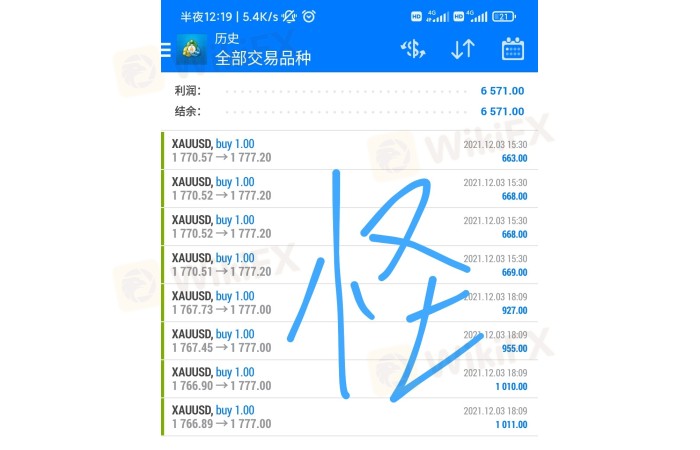Select the XAUUSD trade with profit 927.00
The image size is (700, 450).
pyautogui.click(x=350, y=303)
